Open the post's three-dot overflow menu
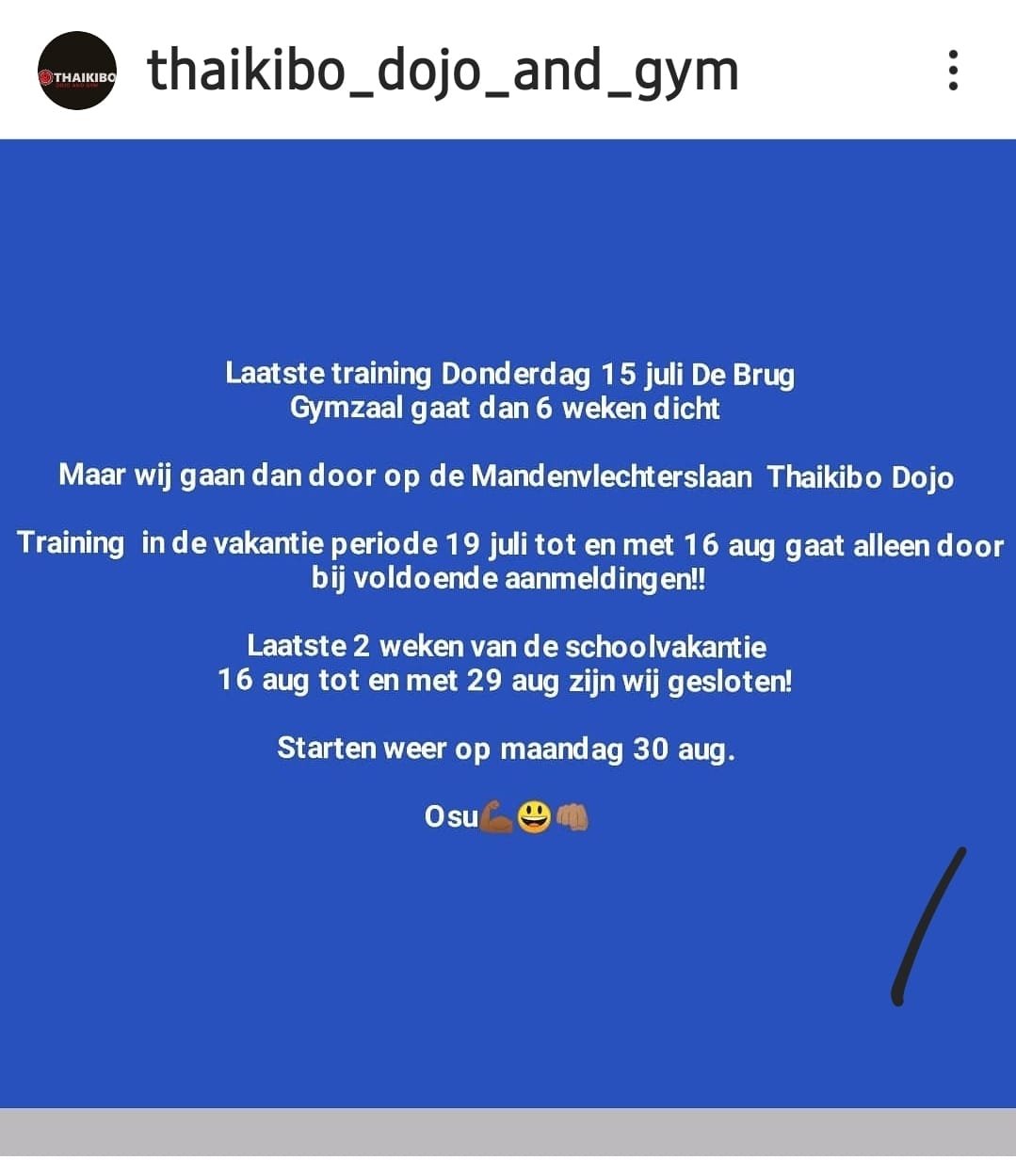This screenshot has height=1176, width=1016. (x=953, y=71)
